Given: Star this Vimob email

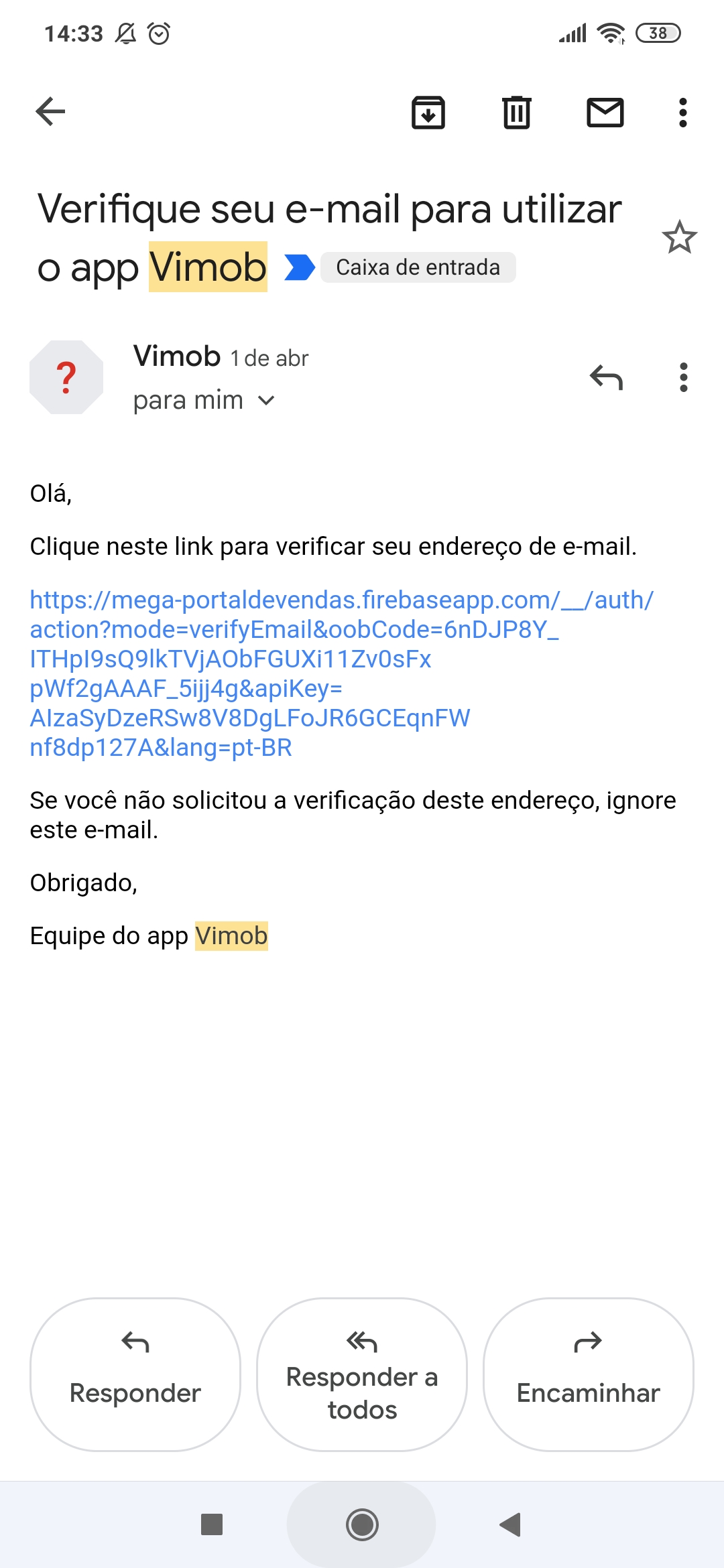Looking at the screenshot, I should [x=679, y=237].
